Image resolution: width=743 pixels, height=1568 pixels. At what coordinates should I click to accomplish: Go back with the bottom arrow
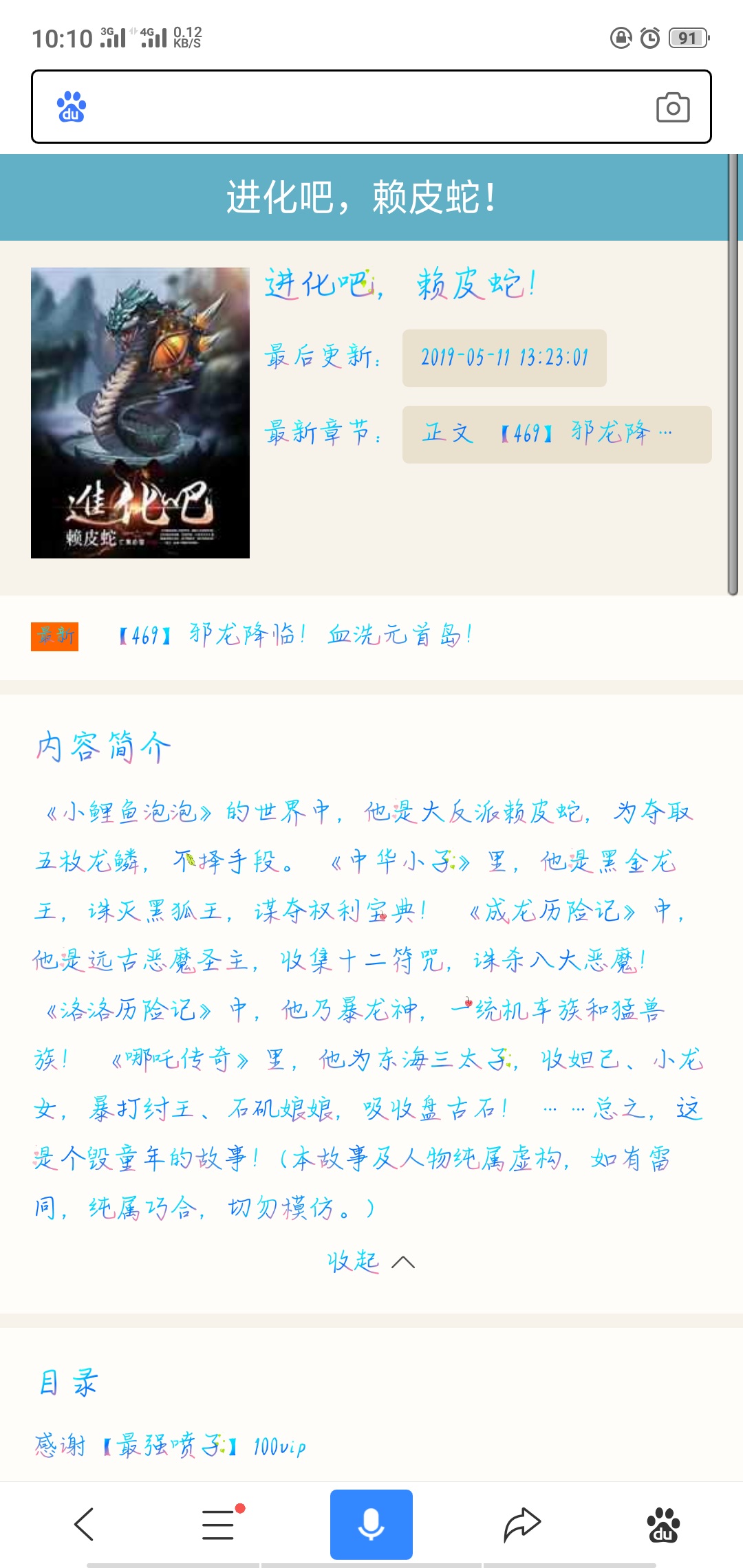point(84,1524)
